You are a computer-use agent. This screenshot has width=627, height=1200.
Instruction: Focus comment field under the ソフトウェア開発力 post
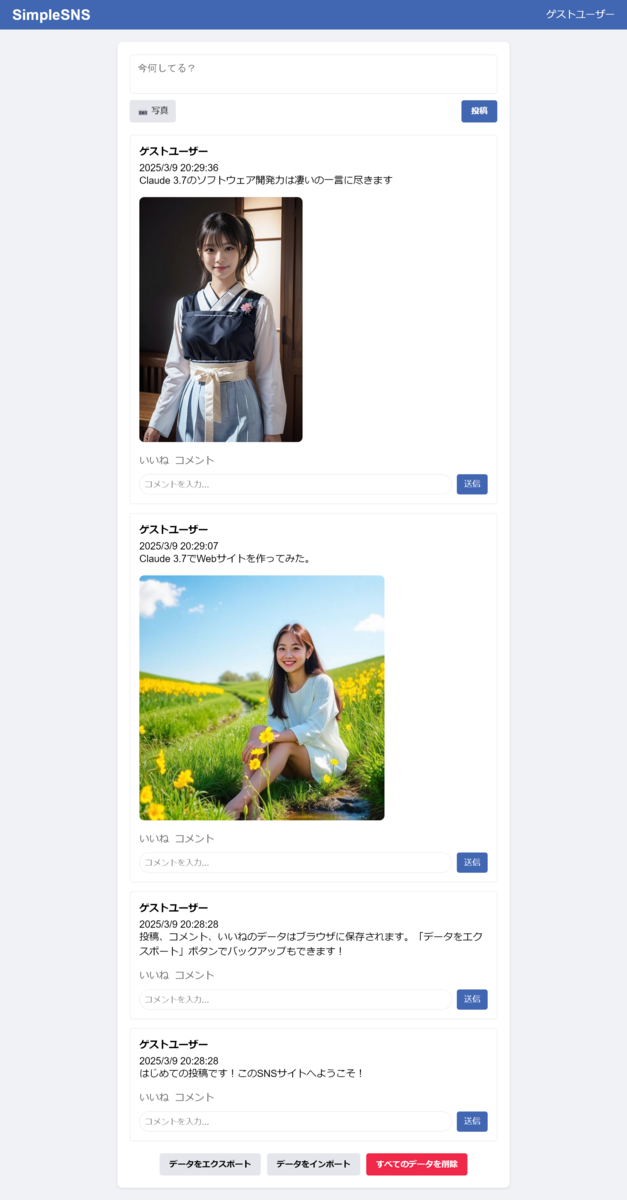coord(295,484)
